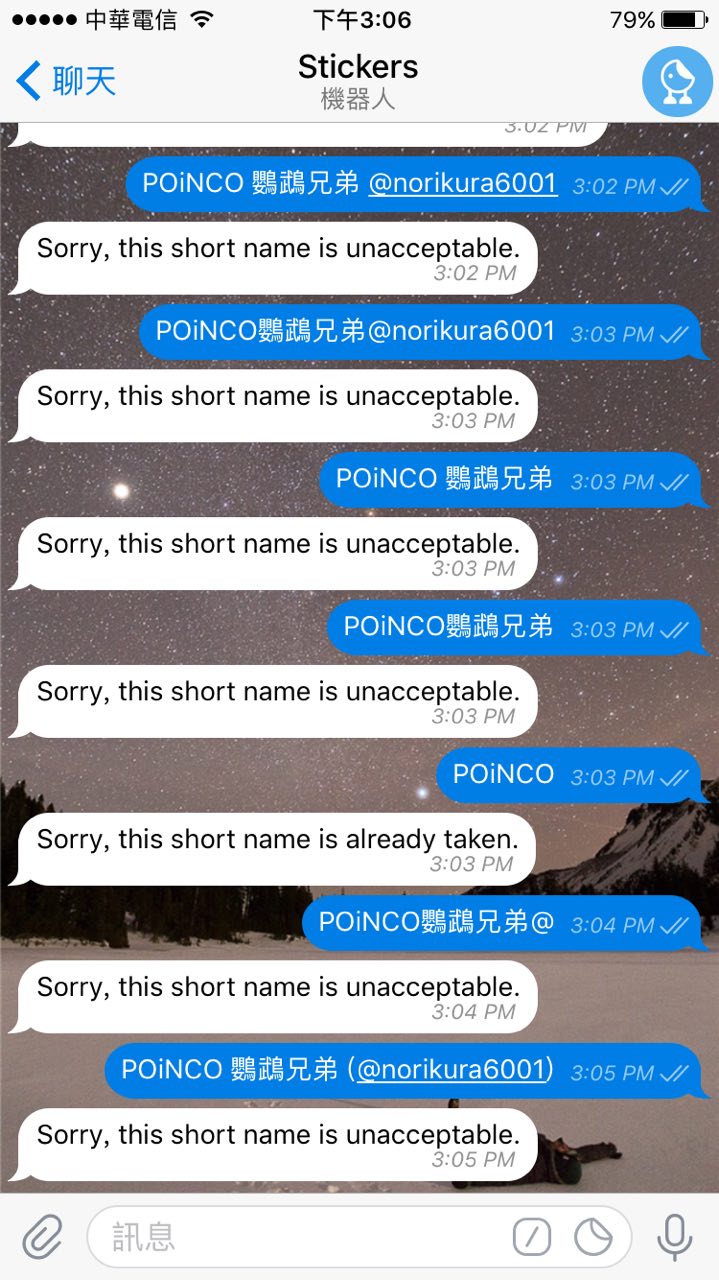Open @norikura6001 link in the 3:02 PM message

[x=462, y=183]
